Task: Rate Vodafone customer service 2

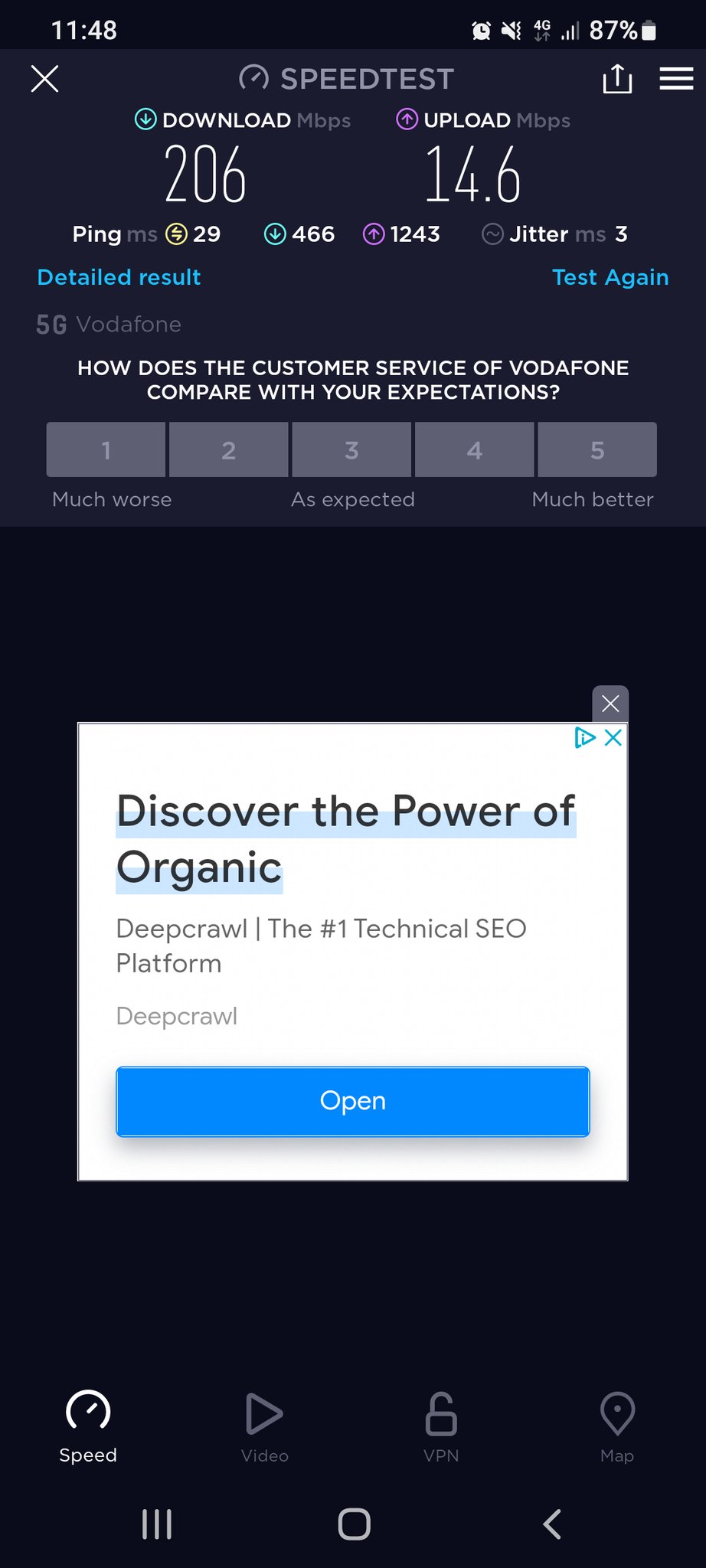Action: tap(229, 450)
